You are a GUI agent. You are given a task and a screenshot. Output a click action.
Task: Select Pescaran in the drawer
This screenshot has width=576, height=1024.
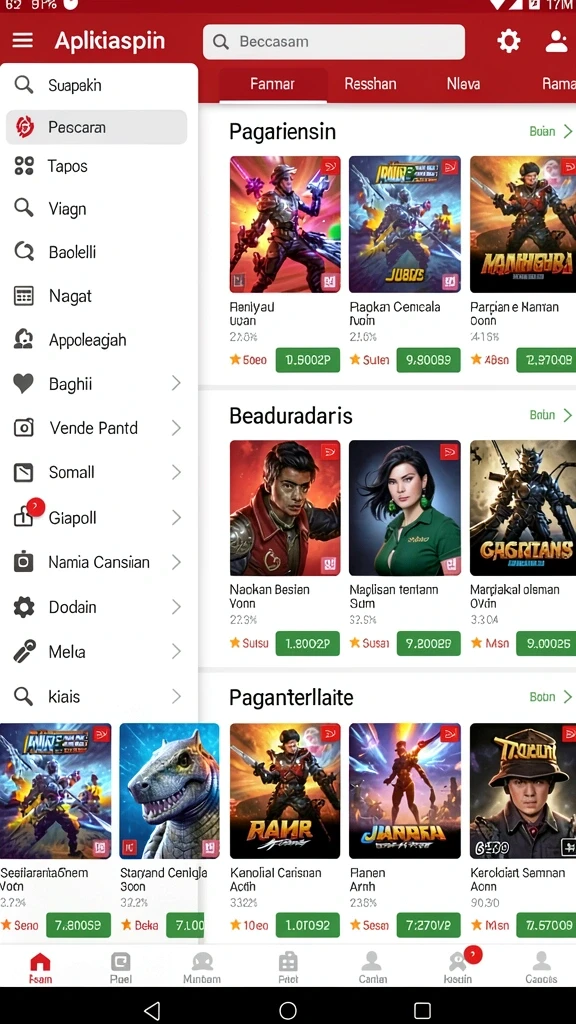[x=97, y=127]
